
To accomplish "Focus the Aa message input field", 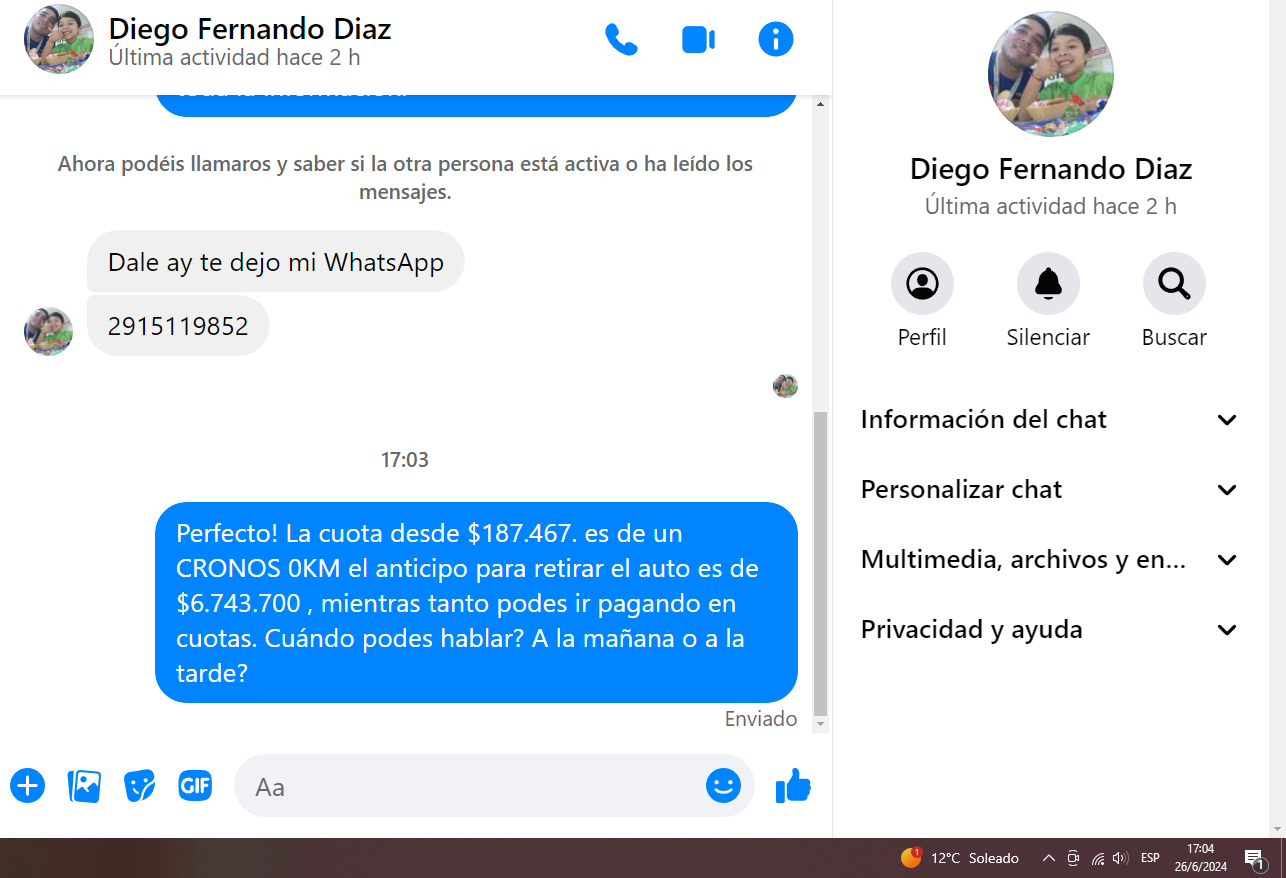I will coord(470,786).
